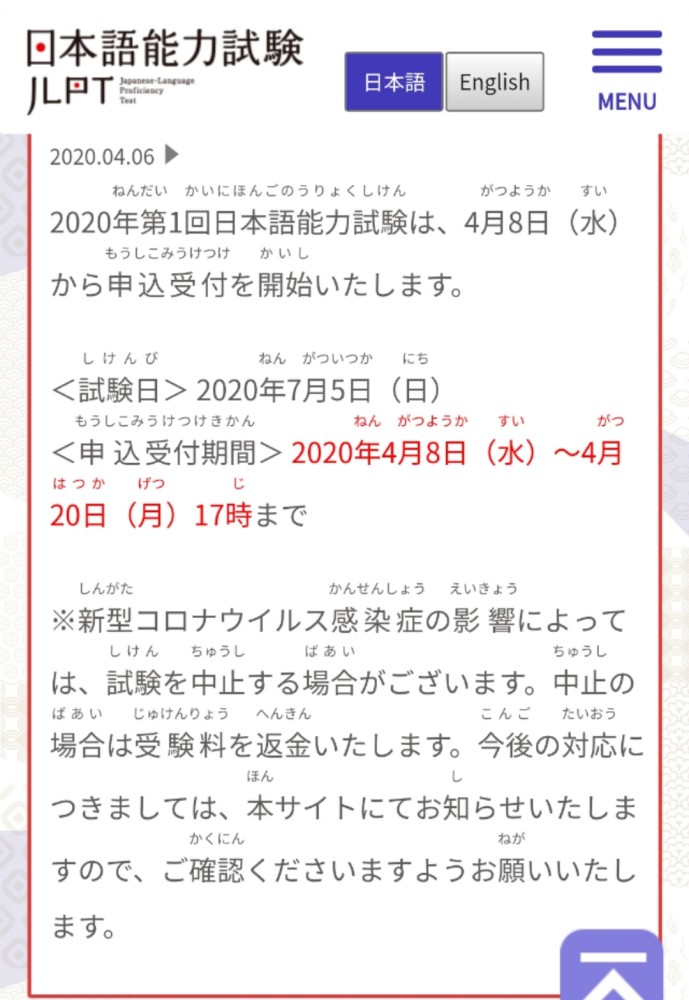The width and height of the screenshot is (689, 1000).
Task: Open the JLPT logo home link
Action: [x=164, y=70]
